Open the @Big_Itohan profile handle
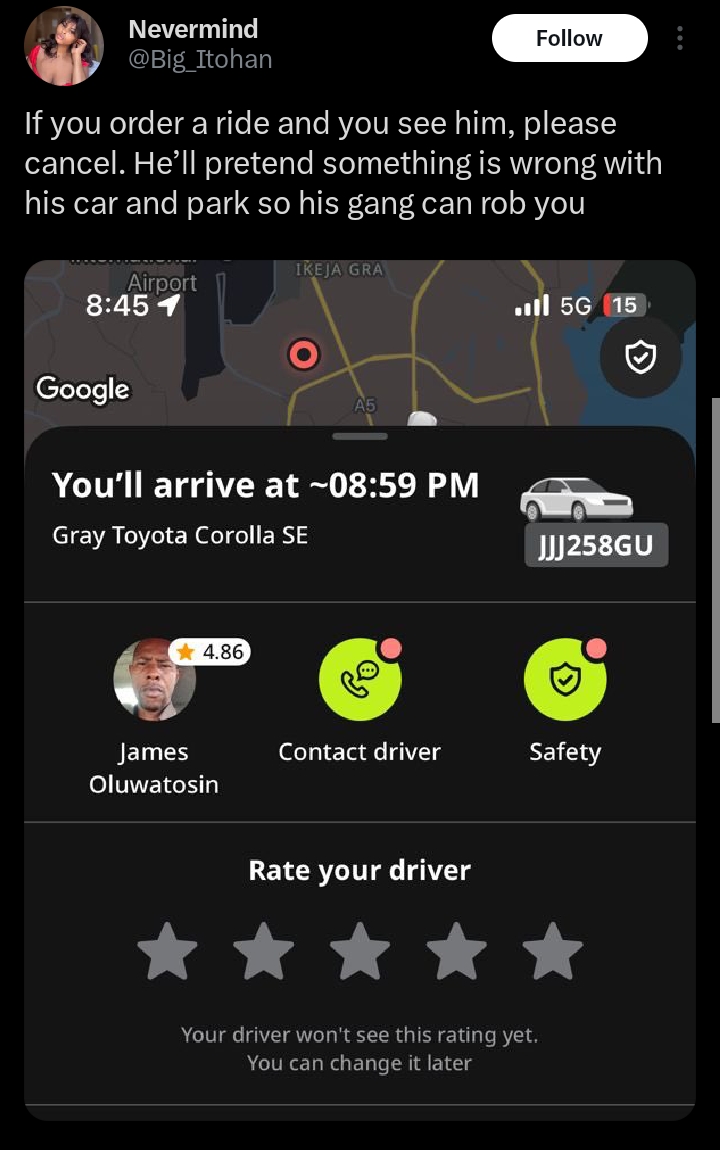This screenshot has width=720, height=1150. [200, 60]
